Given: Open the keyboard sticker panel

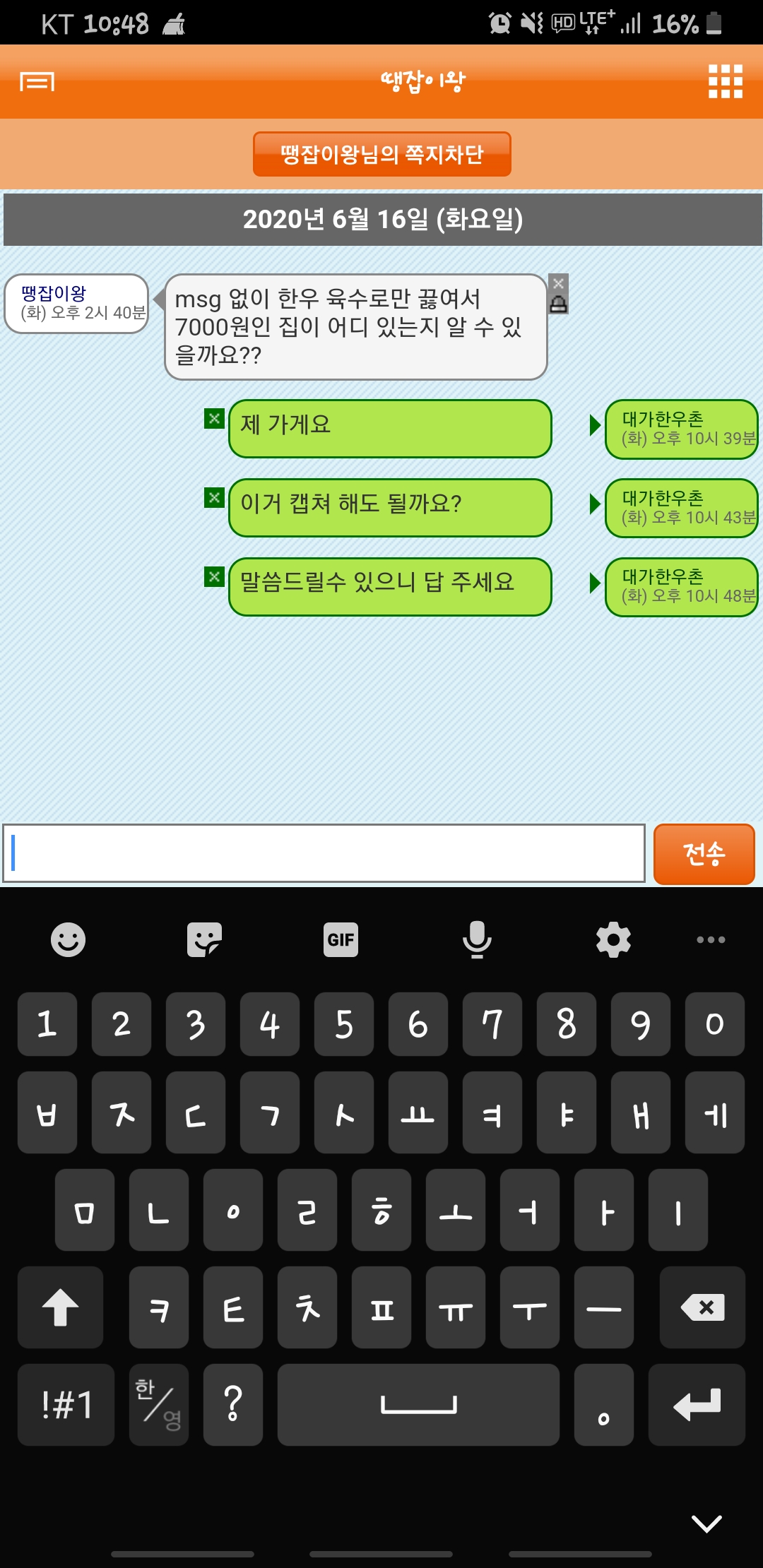Looking at the screenshot, I should pos(204,939).
